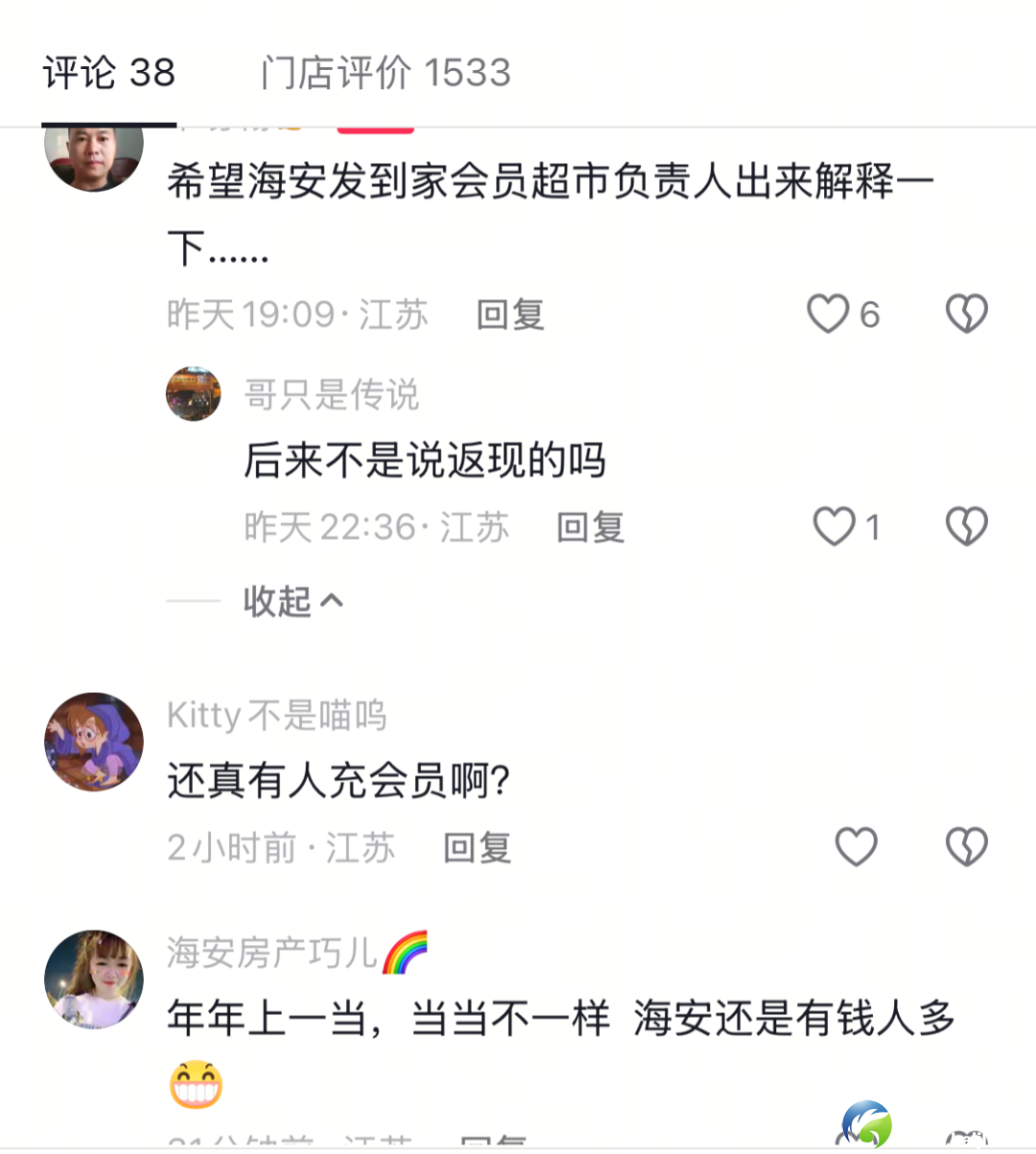Like the comment about 海安发到家会员超市

coord(829,314)
